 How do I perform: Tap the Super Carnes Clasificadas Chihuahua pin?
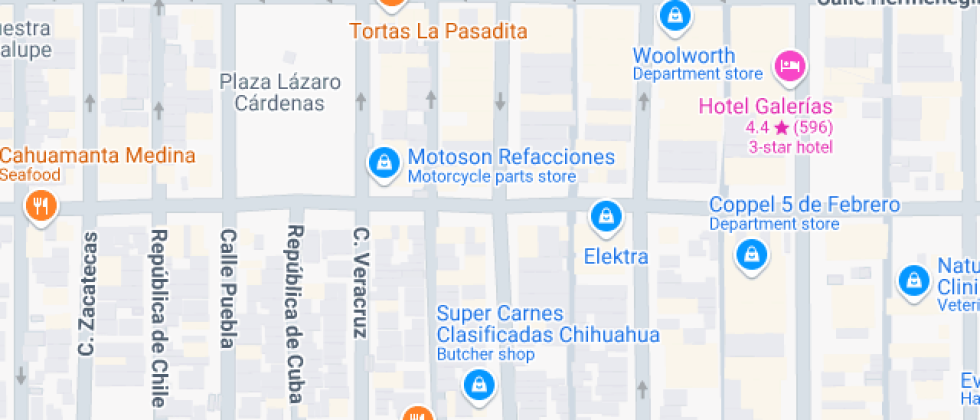point(479,382)
